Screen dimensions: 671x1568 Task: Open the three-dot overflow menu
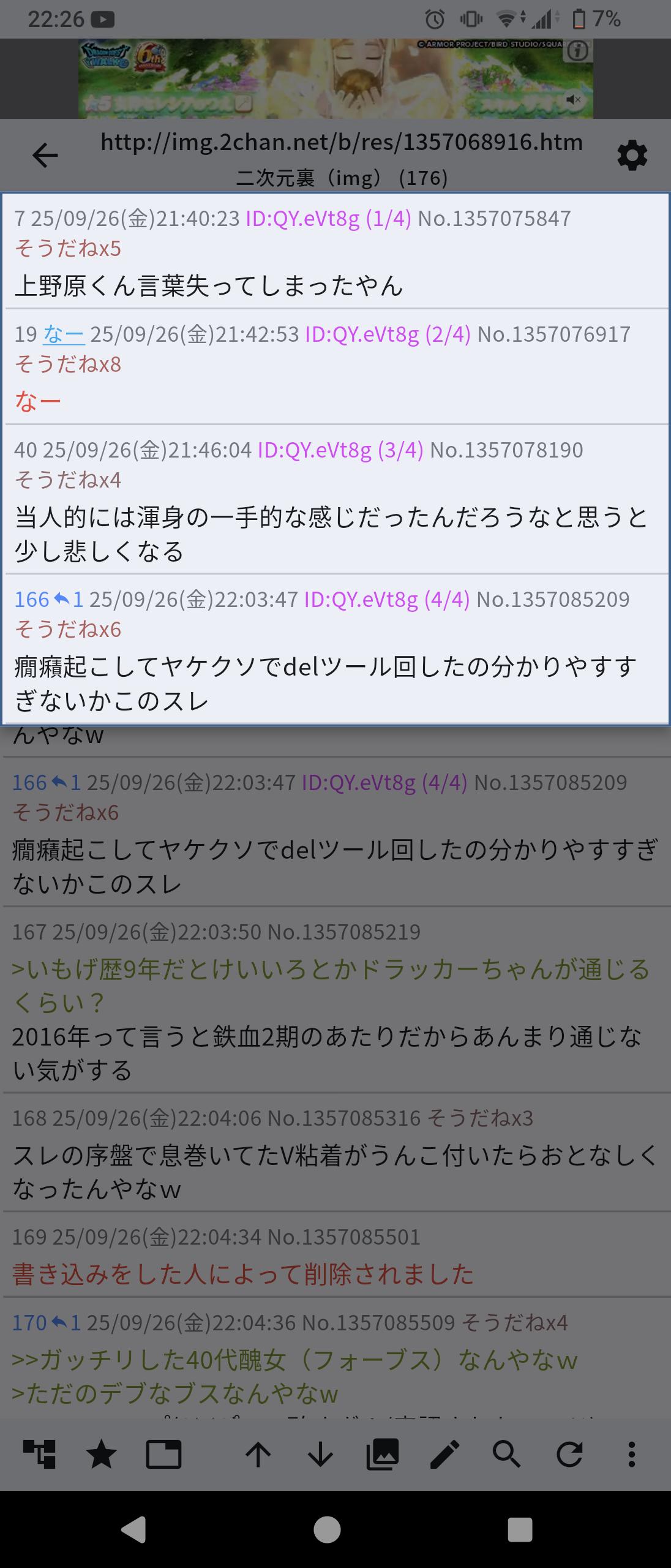(x=631, y=1453)
